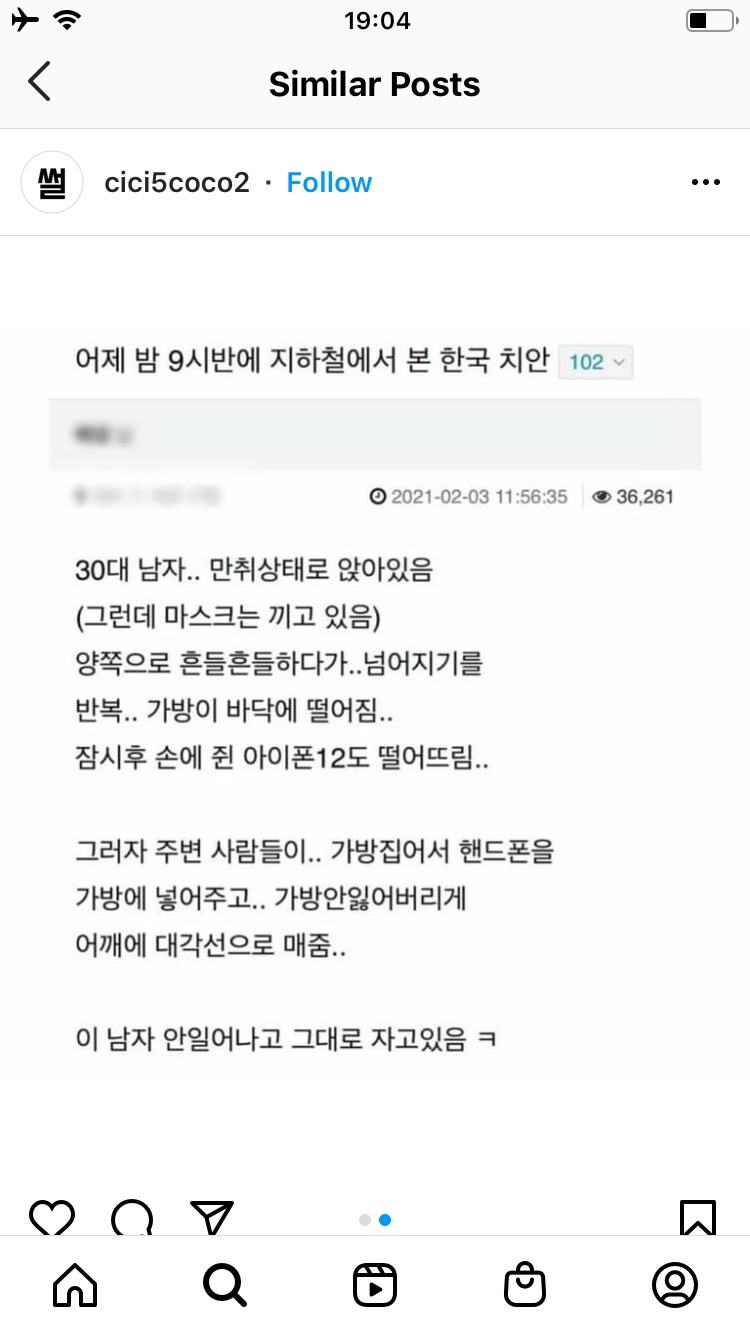Viewport: 750px width, 1334px height.
Task: Share the post via the paper plane icon
Action: click(x=211, y=1218)
